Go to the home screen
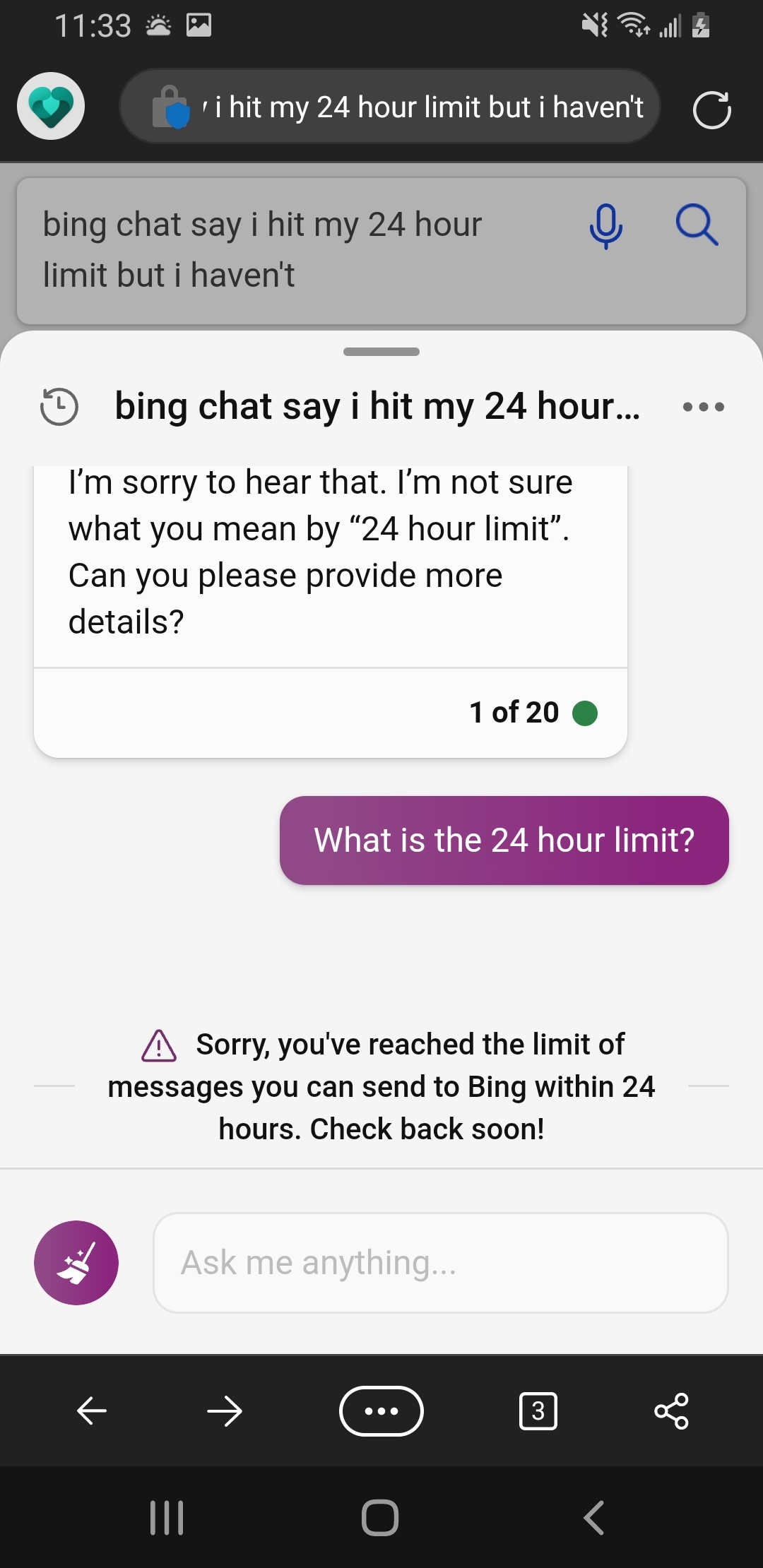This screenshot has width=763, height=1568. pos(380,1517)
